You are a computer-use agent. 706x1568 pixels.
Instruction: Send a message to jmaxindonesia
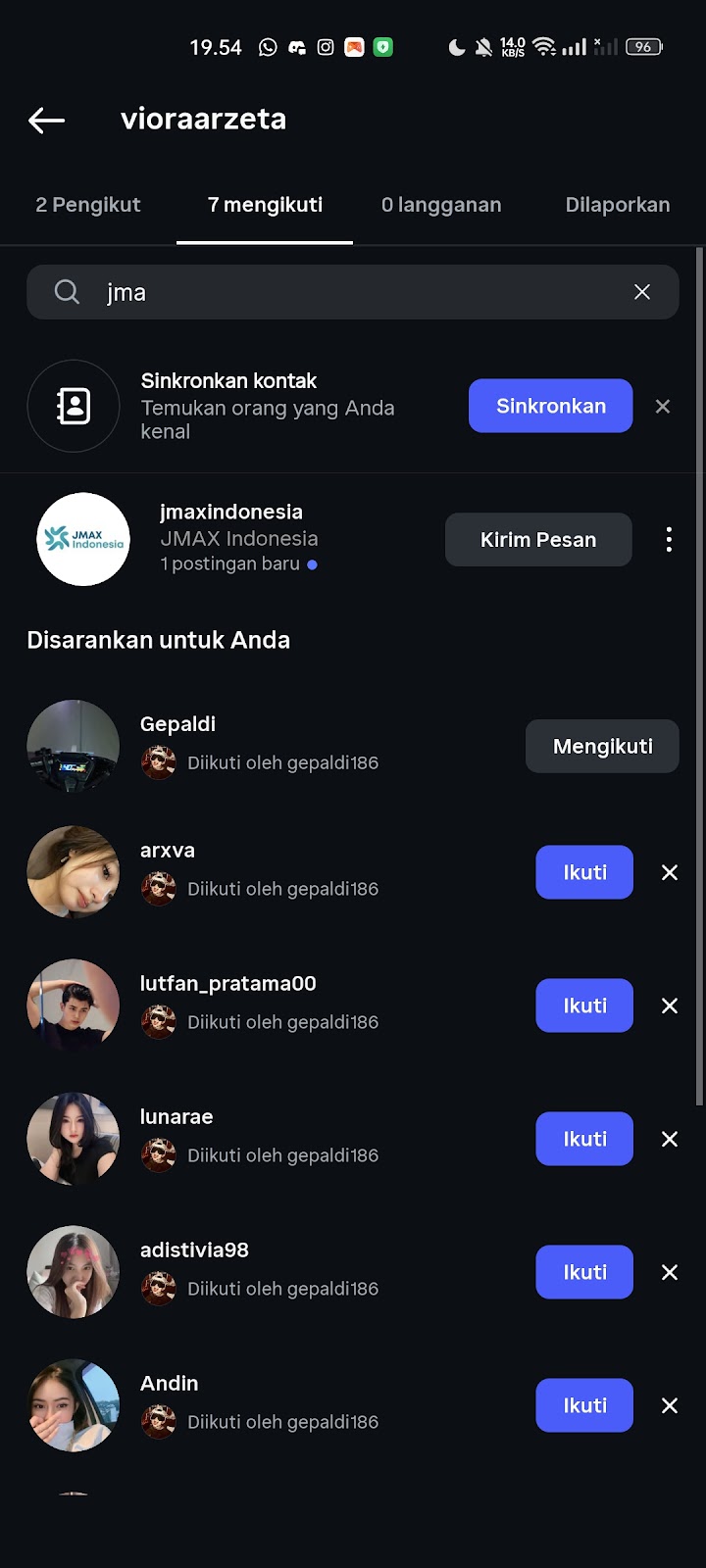coord(537,539)
